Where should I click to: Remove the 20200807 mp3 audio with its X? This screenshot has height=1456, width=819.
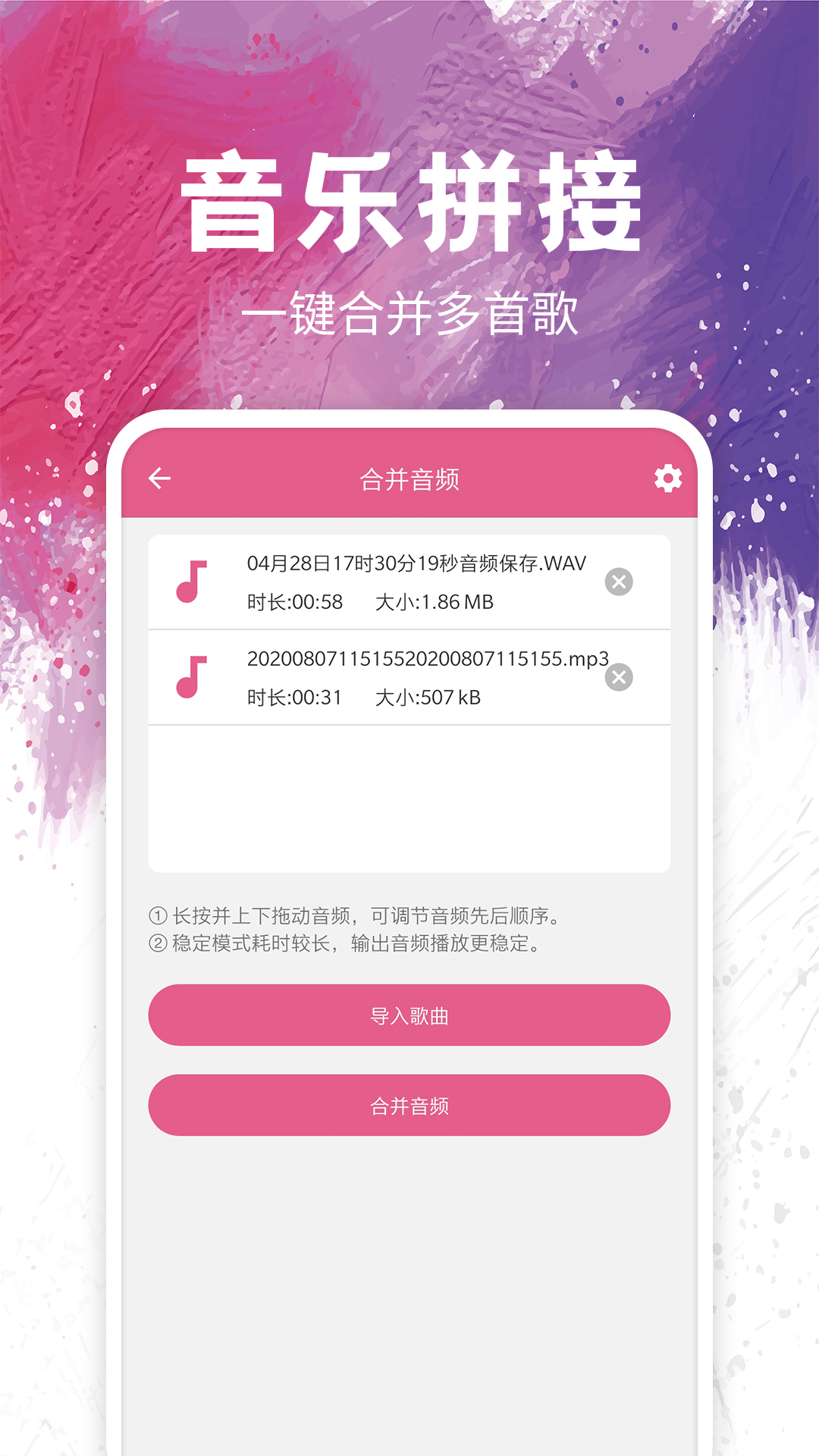click(621, 676)
